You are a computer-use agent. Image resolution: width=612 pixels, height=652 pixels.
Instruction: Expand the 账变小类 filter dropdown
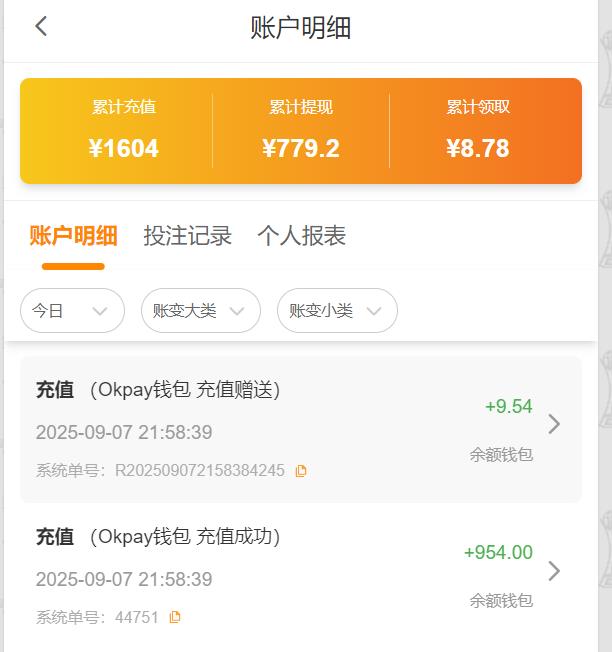pos(337,311)
